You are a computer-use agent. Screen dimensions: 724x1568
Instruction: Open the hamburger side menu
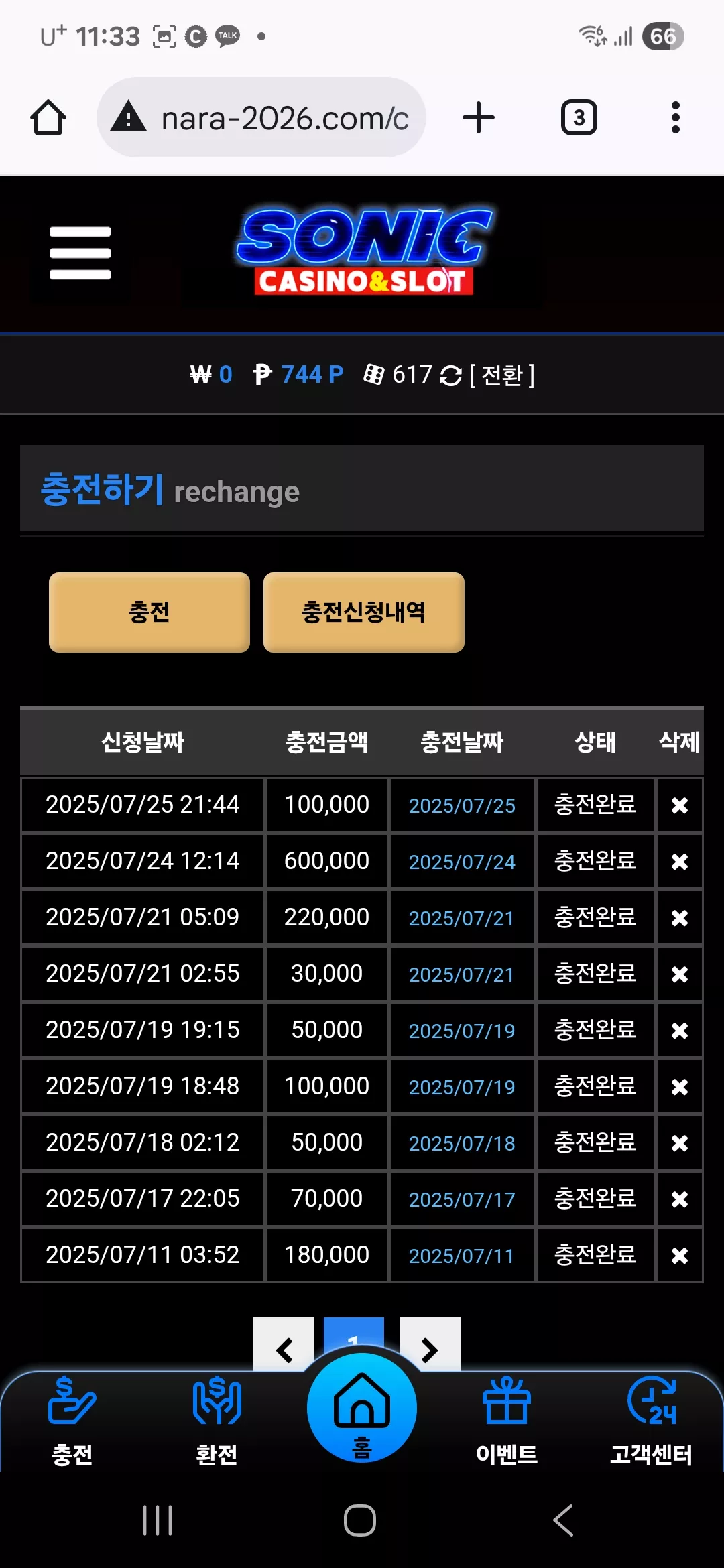tap(80, 253)
